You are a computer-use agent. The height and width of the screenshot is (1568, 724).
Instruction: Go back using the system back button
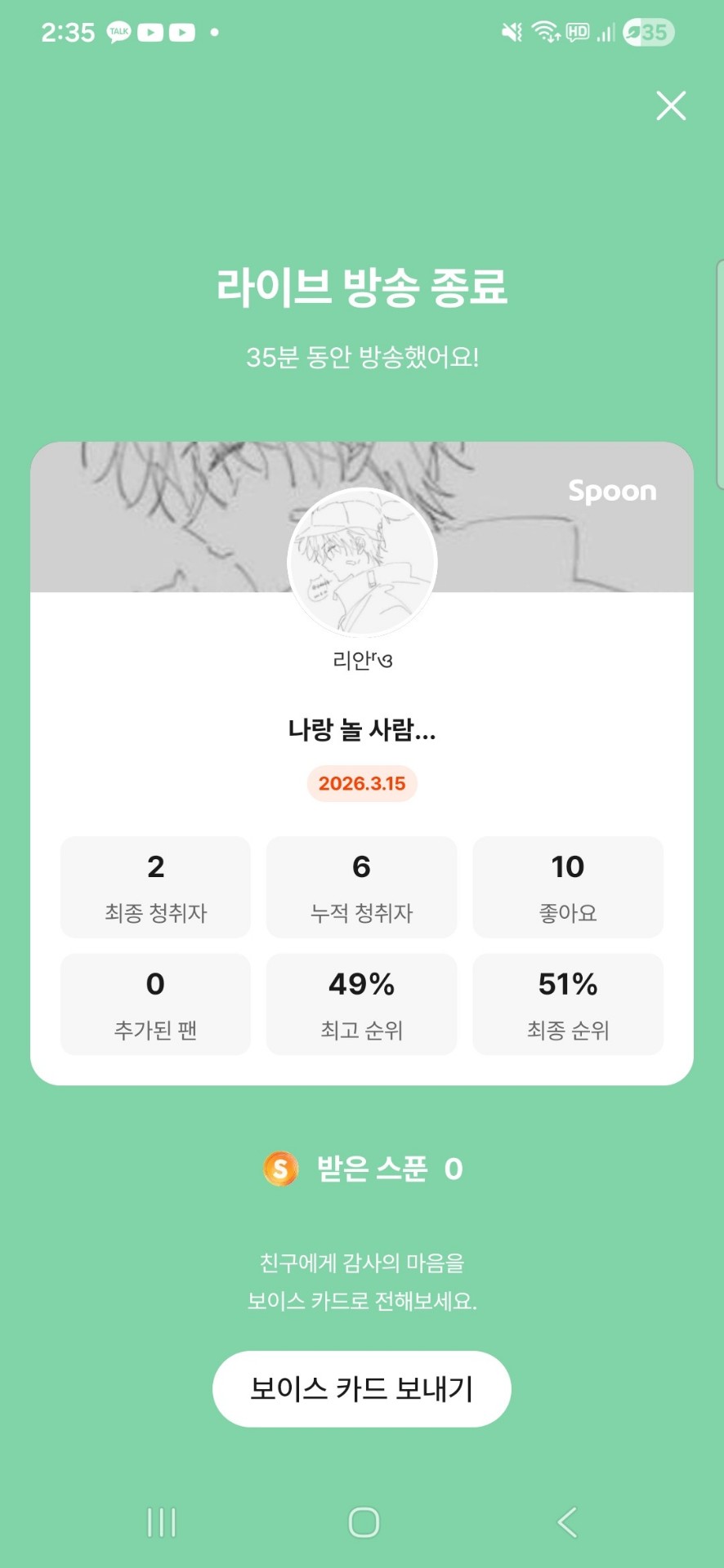click(x=567, y=1522)
